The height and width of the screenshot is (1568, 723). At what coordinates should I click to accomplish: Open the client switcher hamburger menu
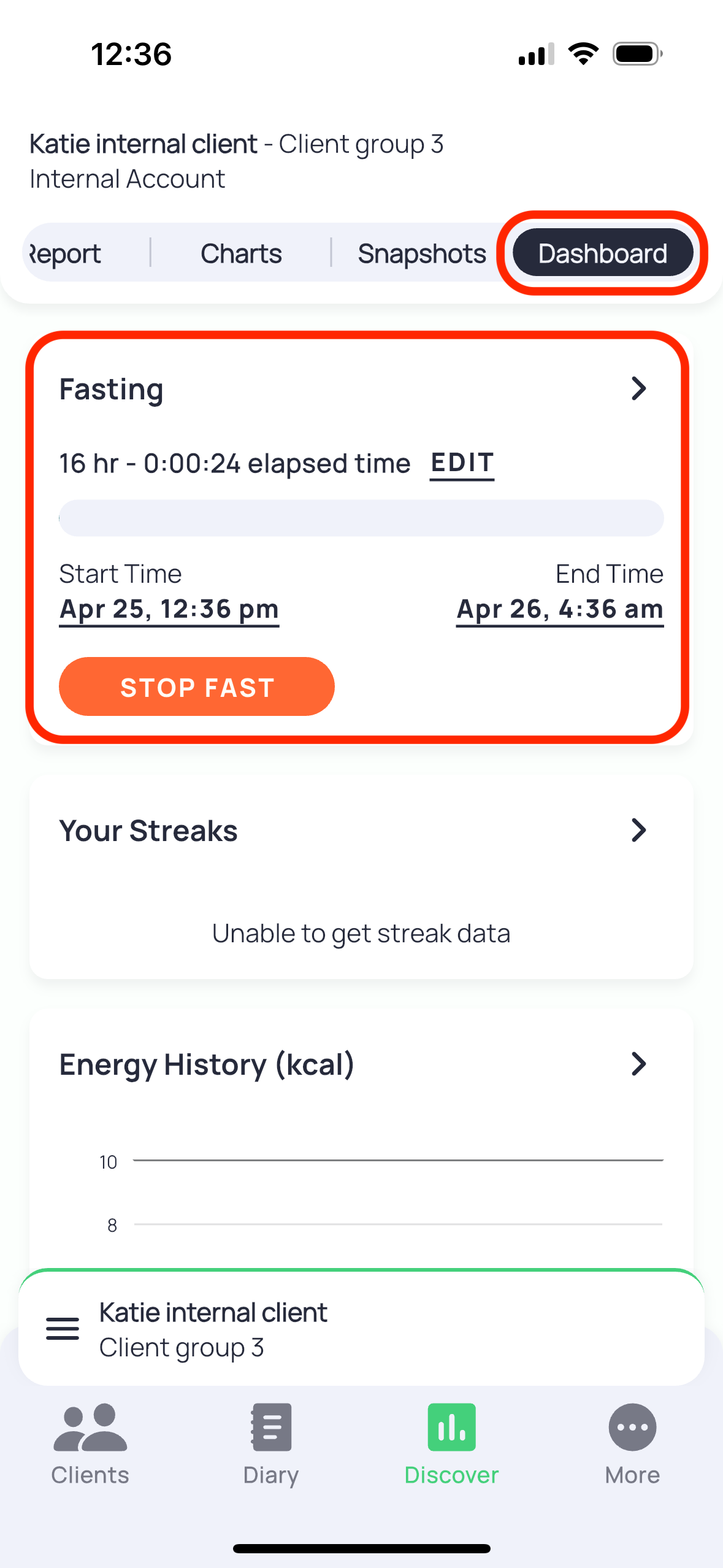click(x=63, y=1329)
